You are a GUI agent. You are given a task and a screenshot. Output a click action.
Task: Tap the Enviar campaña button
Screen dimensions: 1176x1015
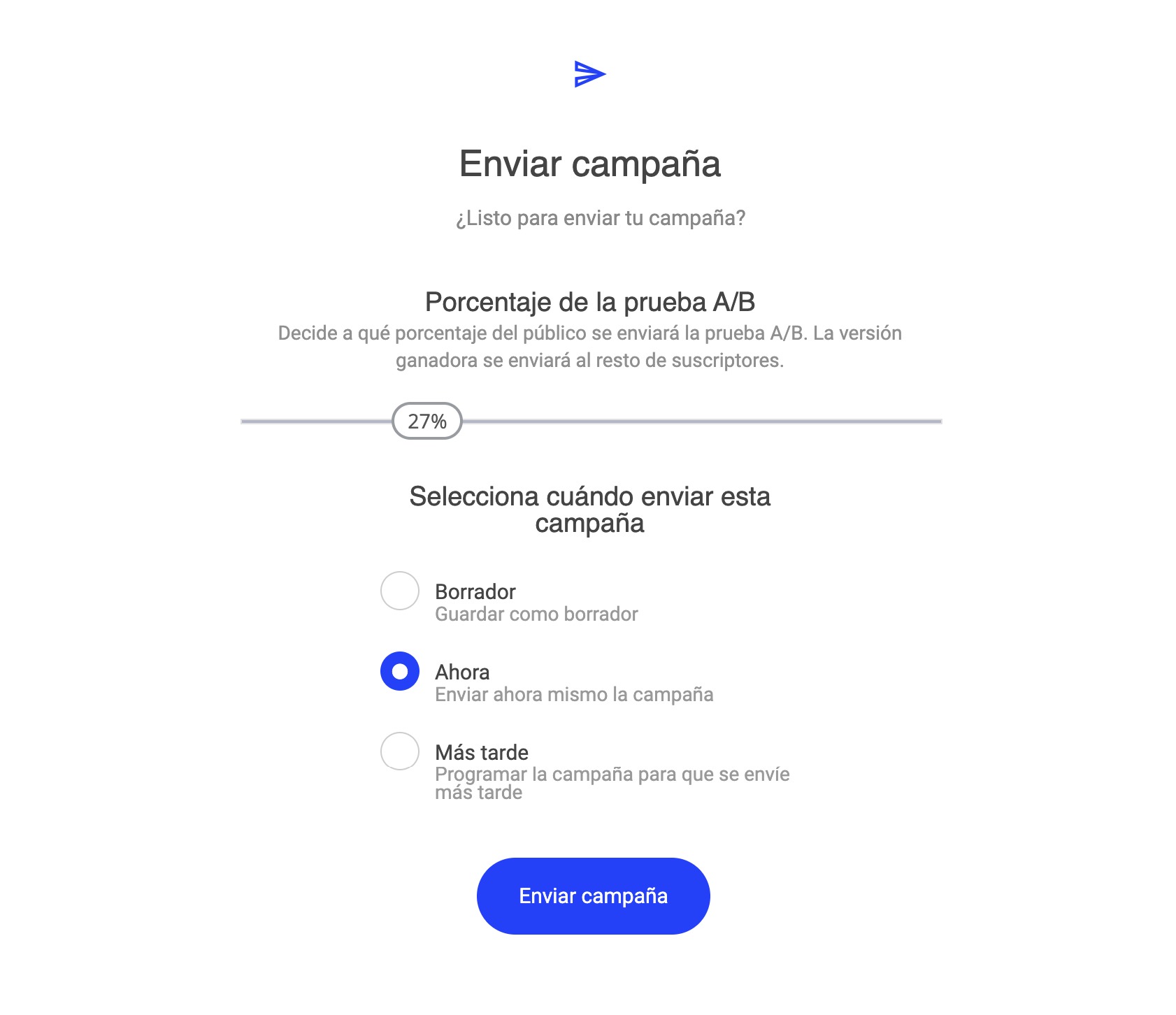coord(593,896)
